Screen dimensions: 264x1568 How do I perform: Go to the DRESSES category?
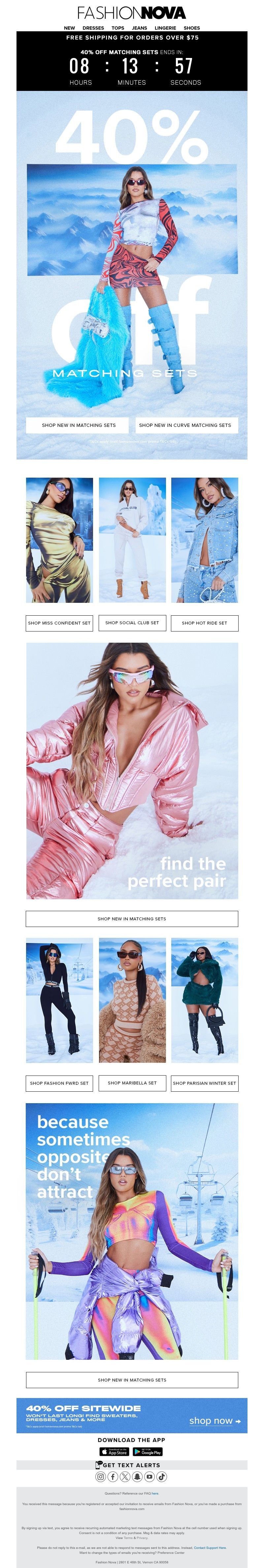coord(93,28)
